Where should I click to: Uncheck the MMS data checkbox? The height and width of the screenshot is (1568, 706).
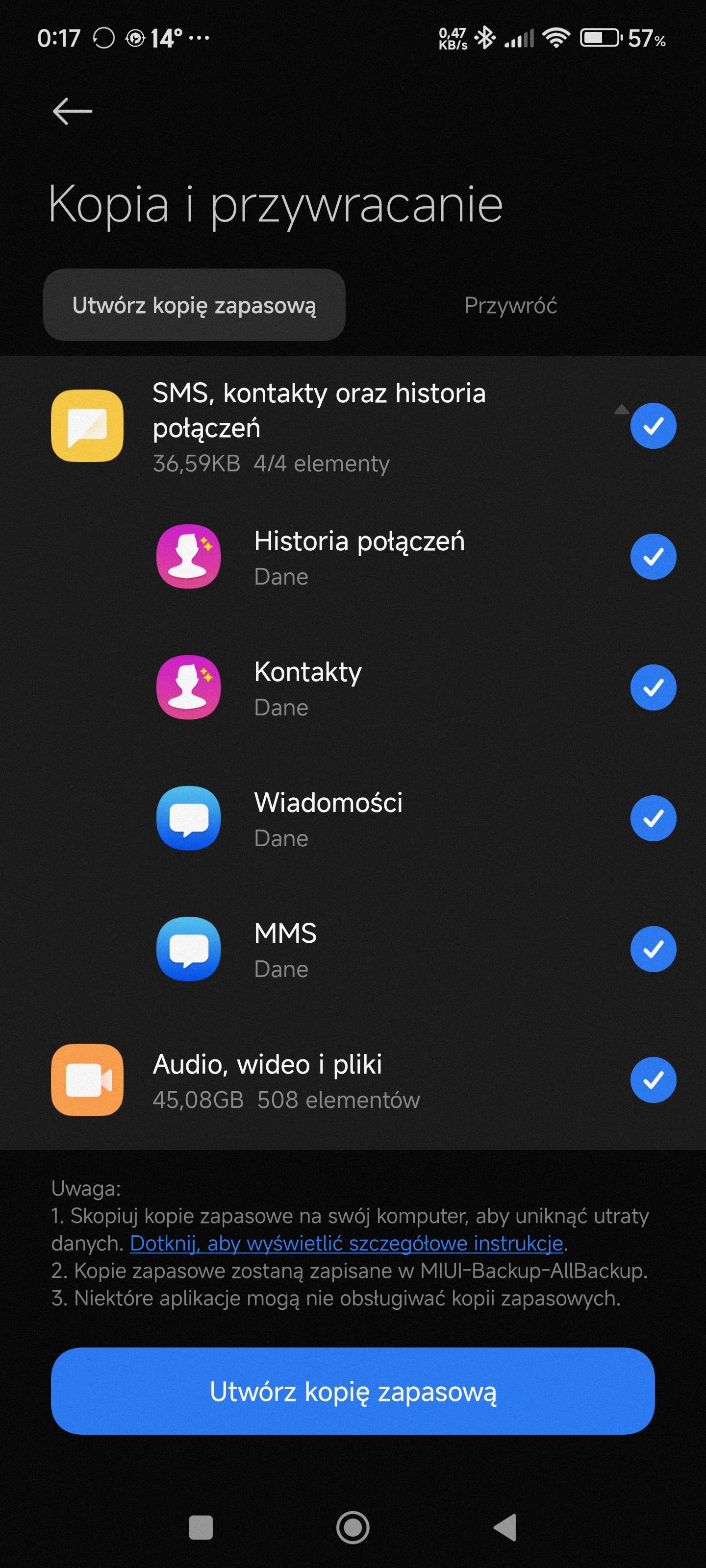[653, 950]
